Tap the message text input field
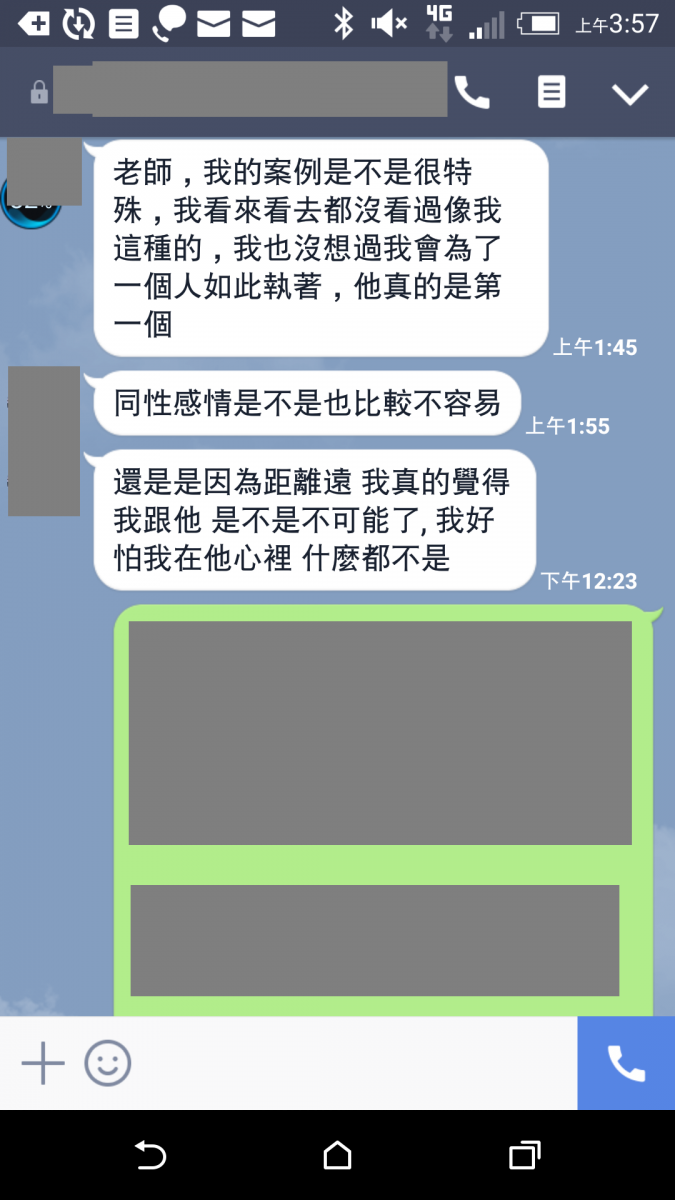This screenshot has width=675, height=1200. 350,1063
